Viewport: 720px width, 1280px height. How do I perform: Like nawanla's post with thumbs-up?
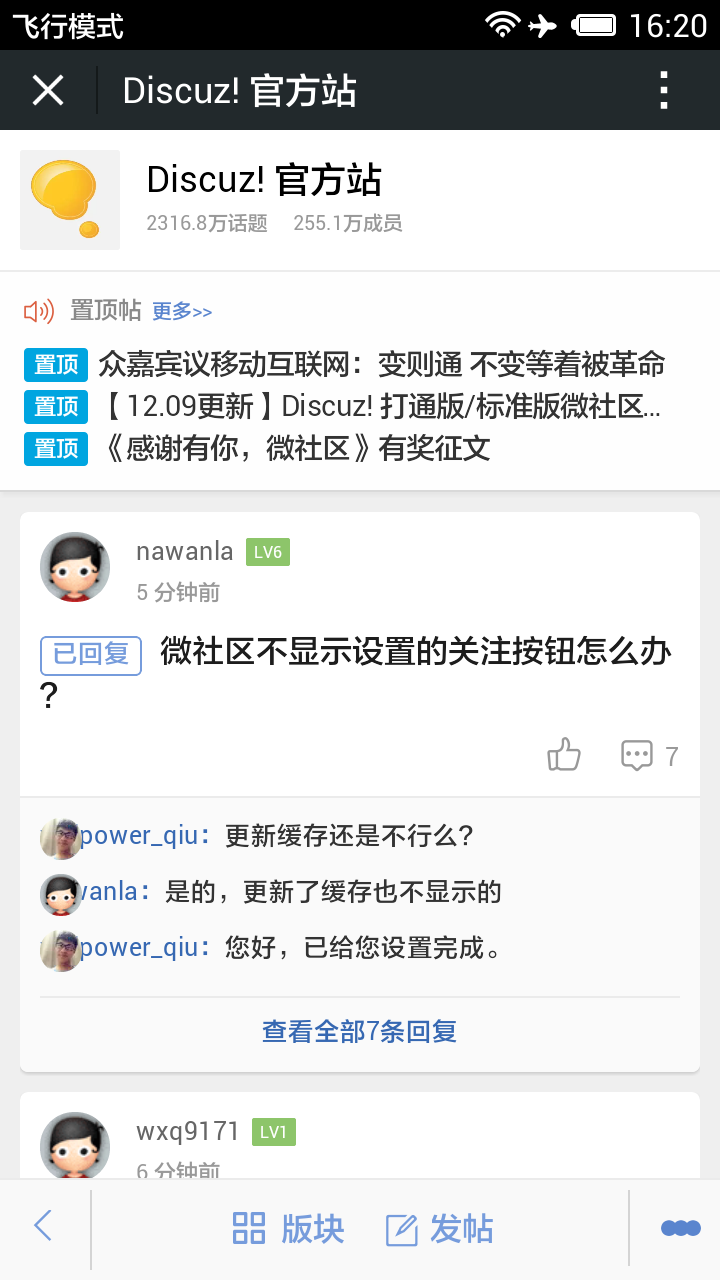point(564,755)
